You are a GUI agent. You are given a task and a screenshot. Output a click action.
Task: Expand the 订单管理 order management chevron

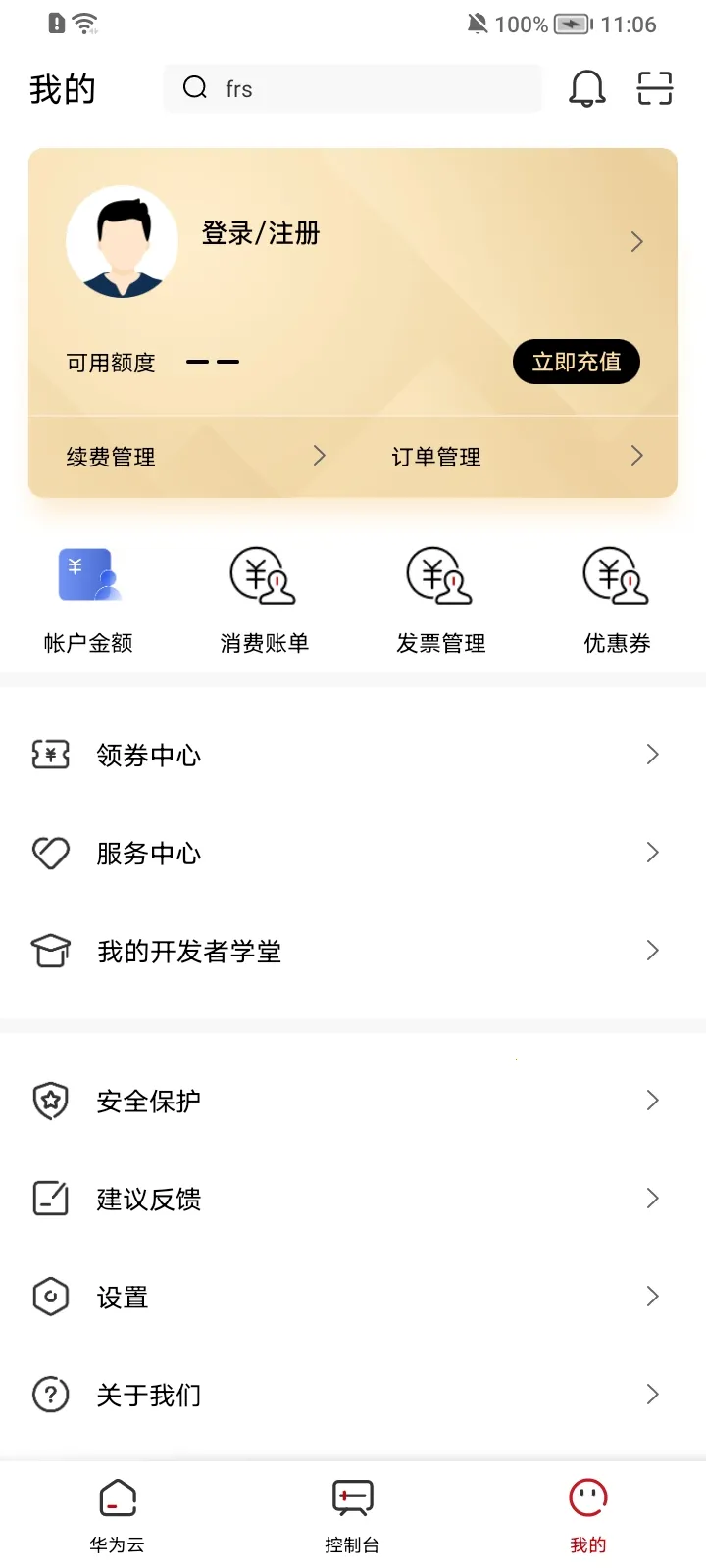636,455
